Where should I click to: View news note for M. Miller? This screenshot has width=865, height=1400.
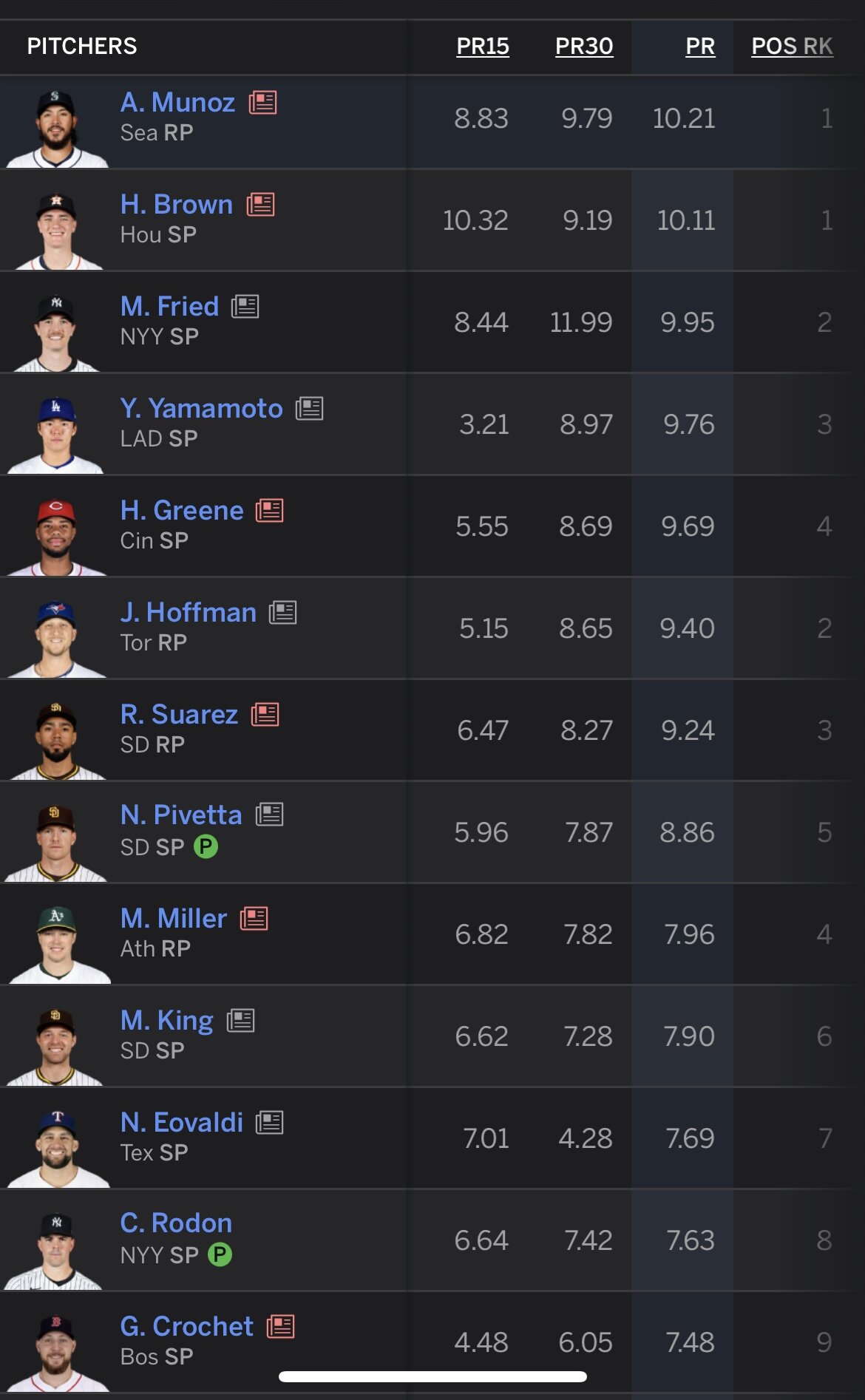click(254, 918)
